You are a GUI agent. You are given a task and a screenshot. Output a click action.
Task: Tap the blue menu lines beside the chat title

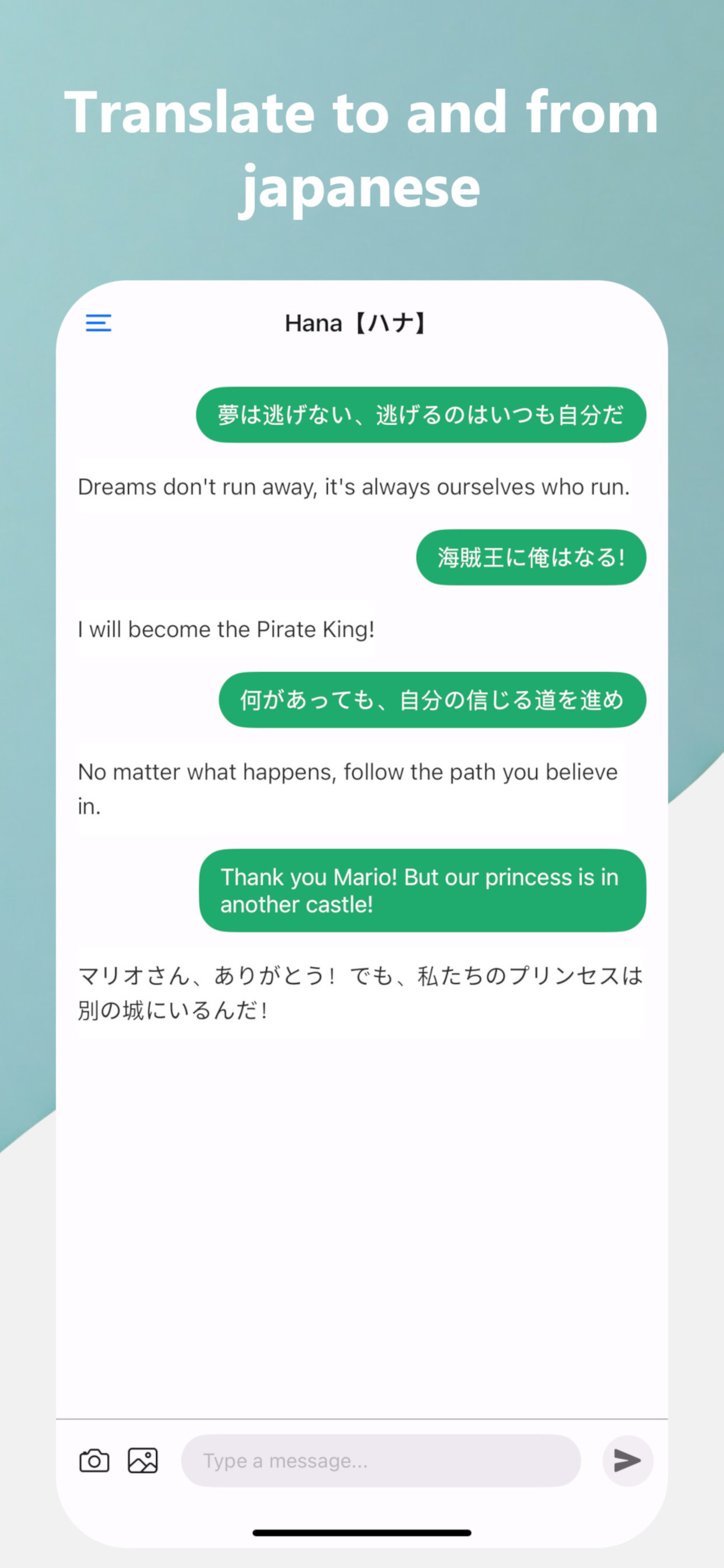(x=98, y=323)
